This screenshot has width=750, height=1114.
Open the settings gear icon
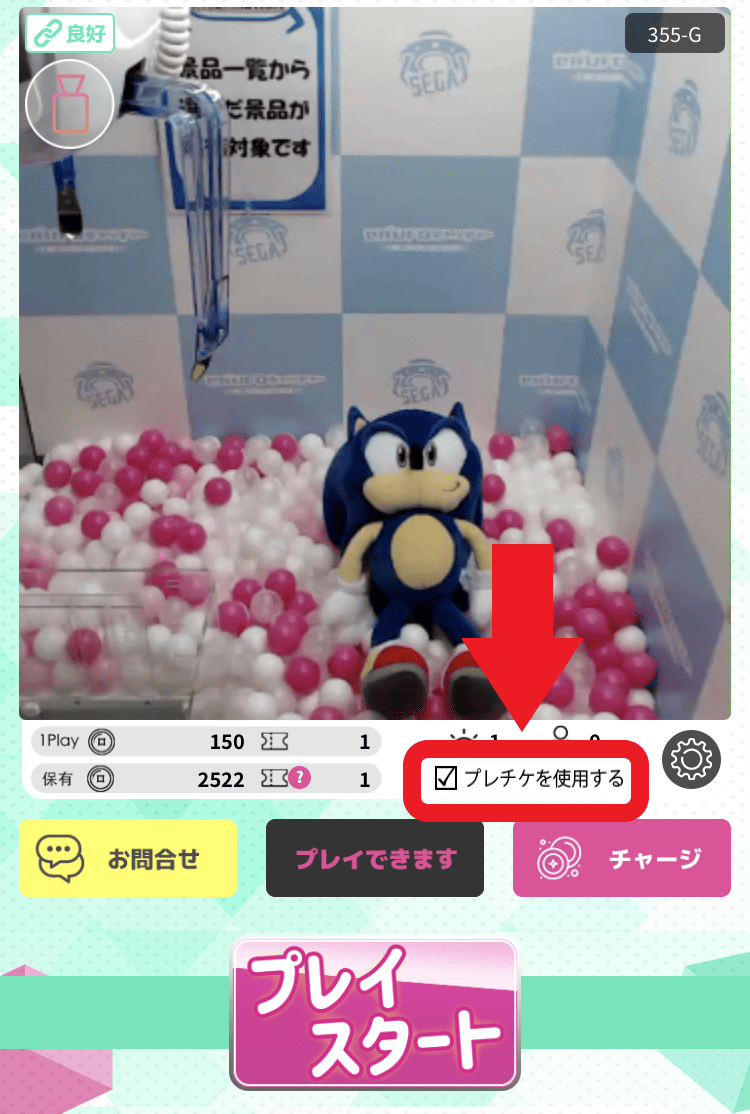[x=691, y=762]
